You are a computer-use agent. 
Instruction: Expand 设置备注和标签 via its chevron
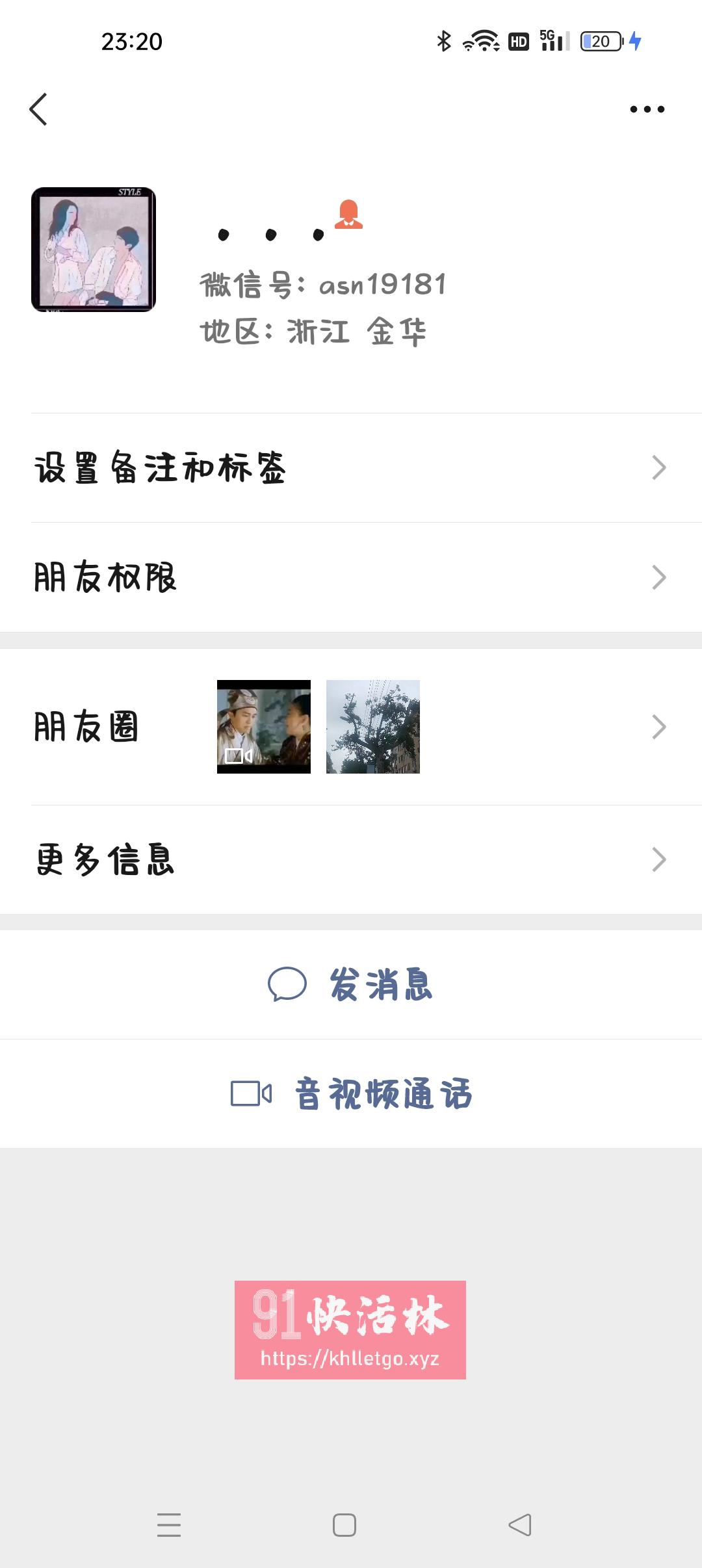pos(659,467)
